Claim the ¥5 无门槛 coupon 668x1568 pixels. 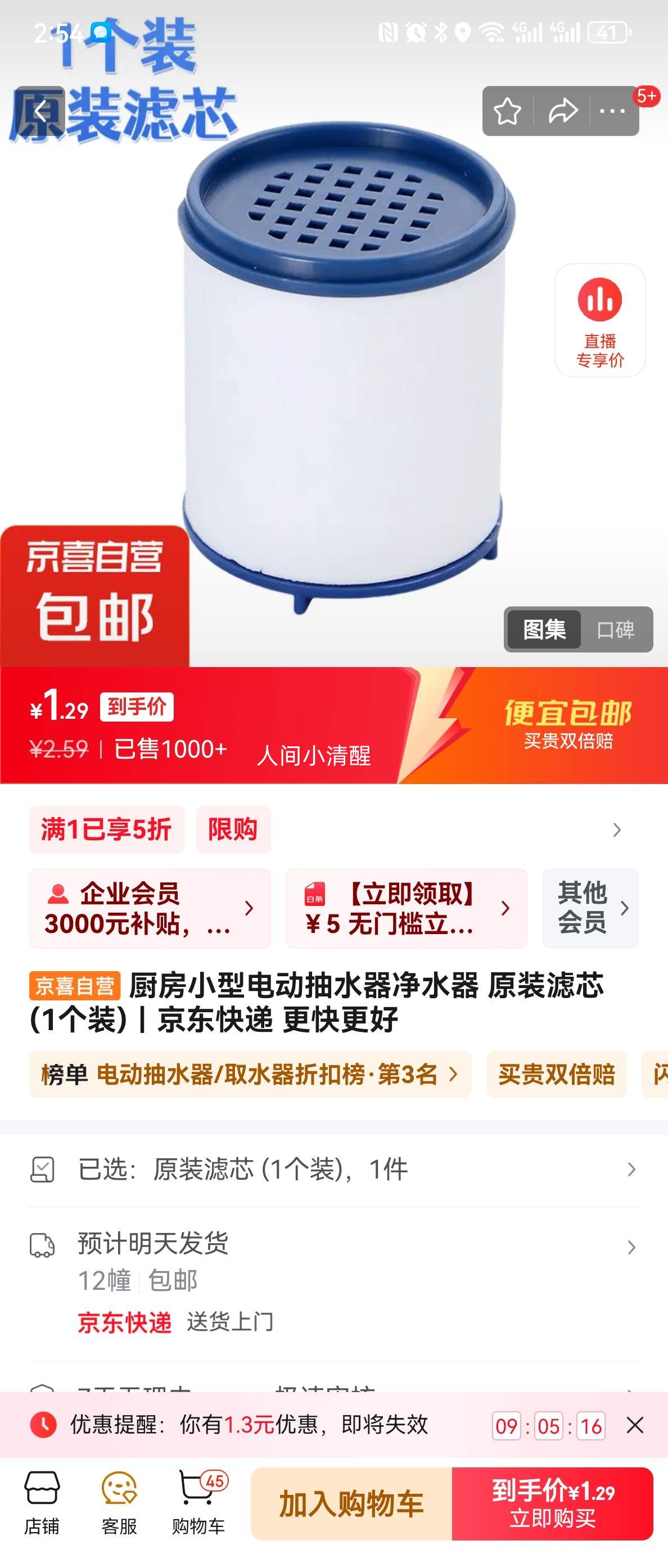(406, 908)
